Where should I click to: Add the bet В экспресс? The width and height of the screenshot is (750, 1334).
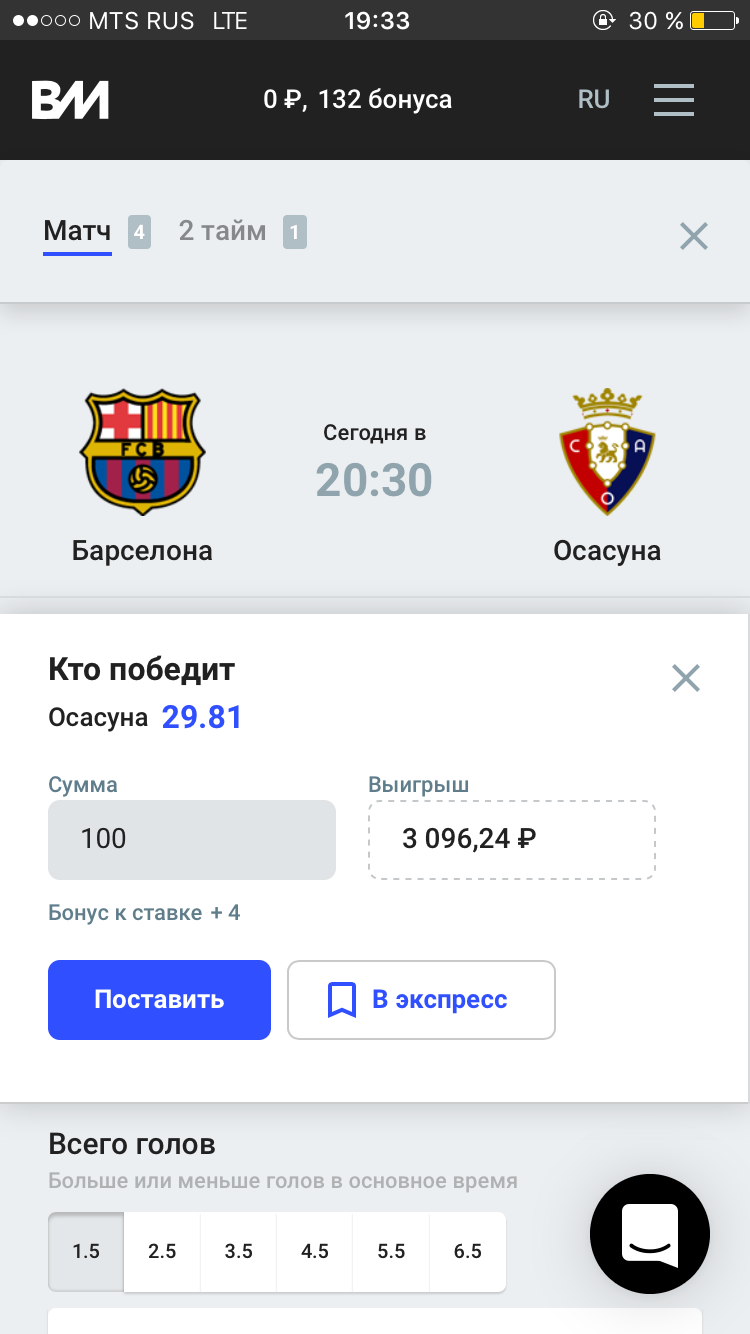pyautogui.click(x=421, y=1000)
